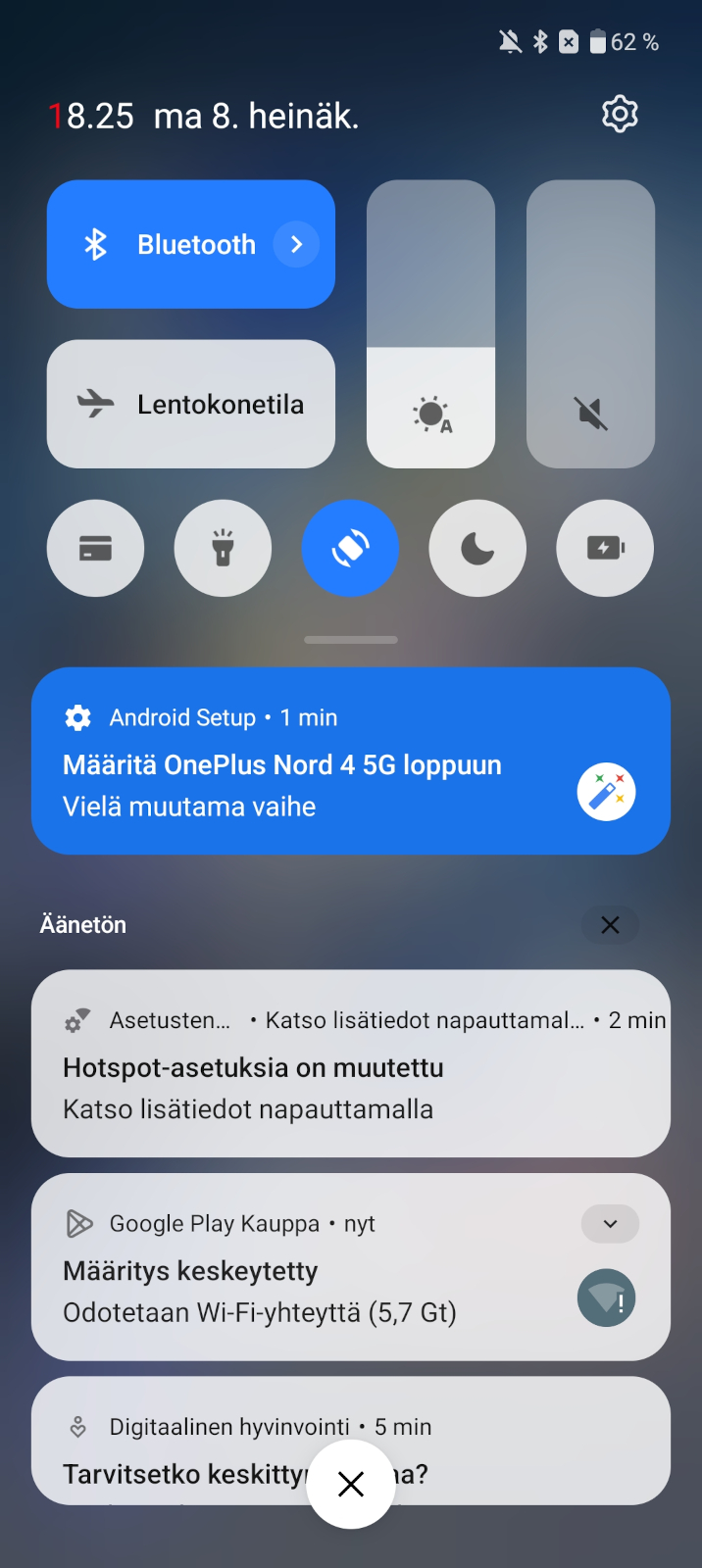Screen dimensions: 702x1568
Task: Open the wallet card quick tile
Action: [x=95, y=549]
